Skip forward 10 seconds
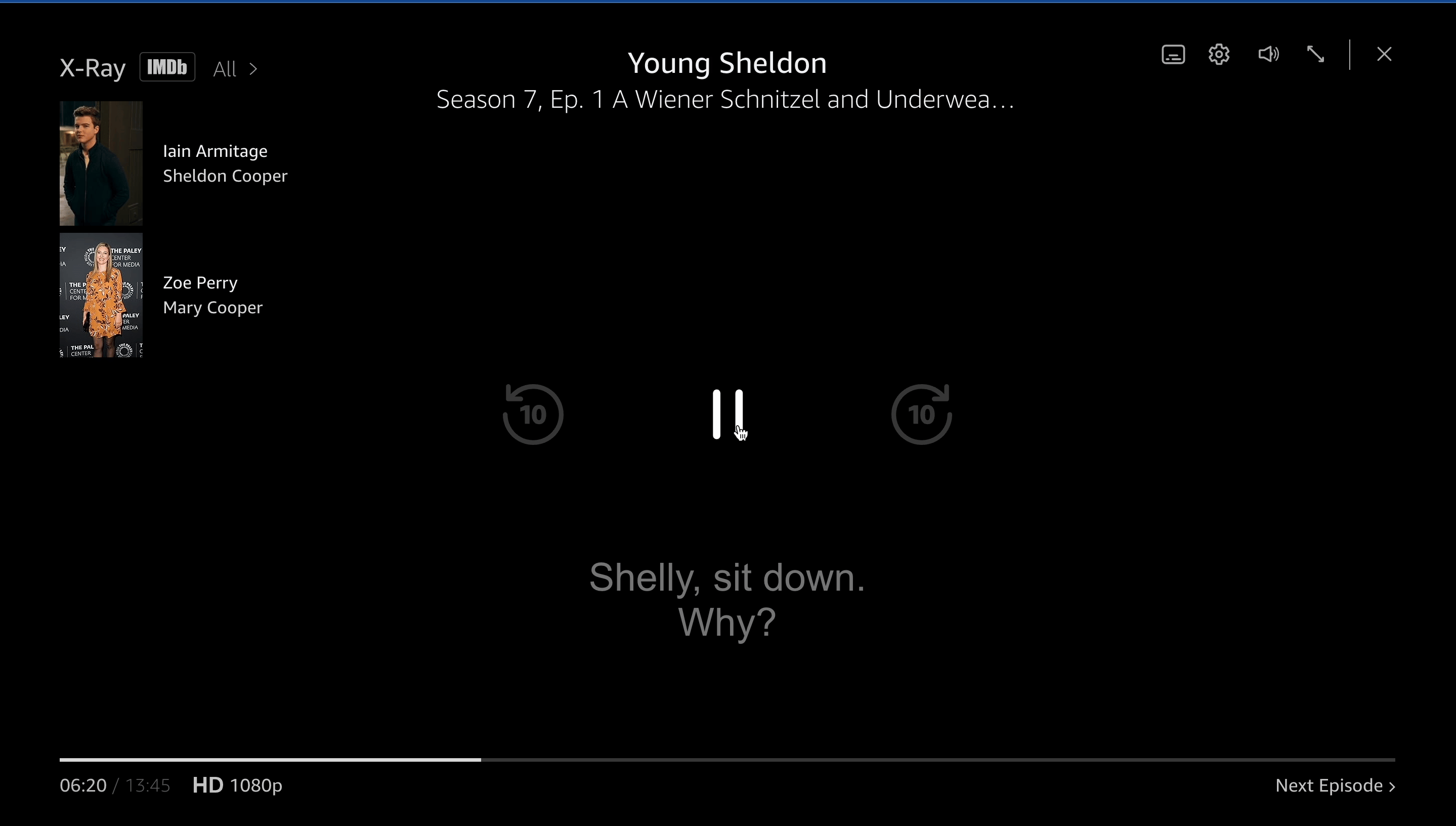This screenshot has height=826, width=1456. pos(921,414)
